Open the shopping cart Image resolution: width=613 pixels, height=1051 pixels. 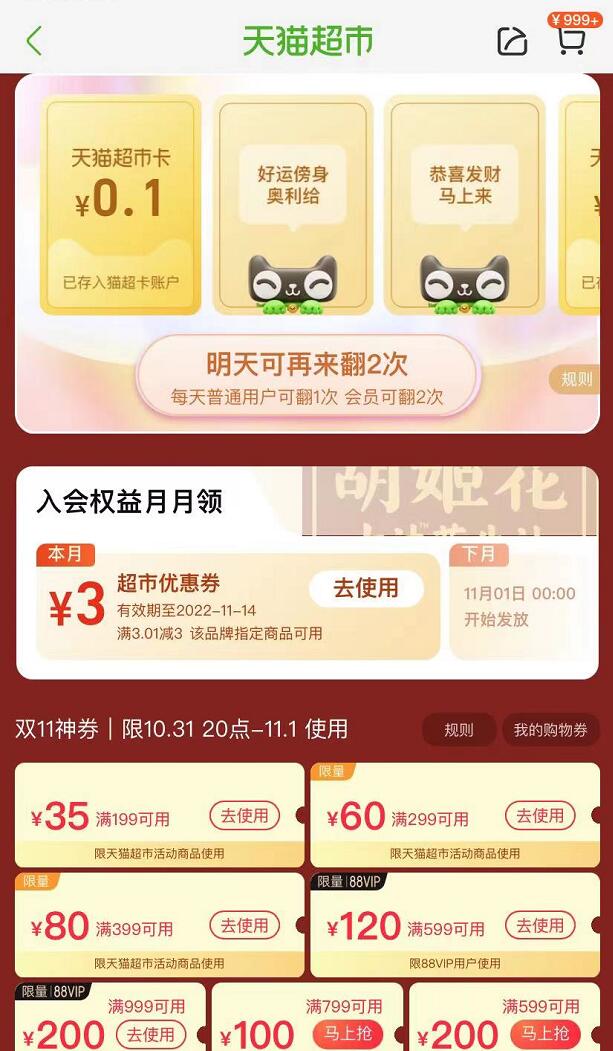(x=570, y=41)
